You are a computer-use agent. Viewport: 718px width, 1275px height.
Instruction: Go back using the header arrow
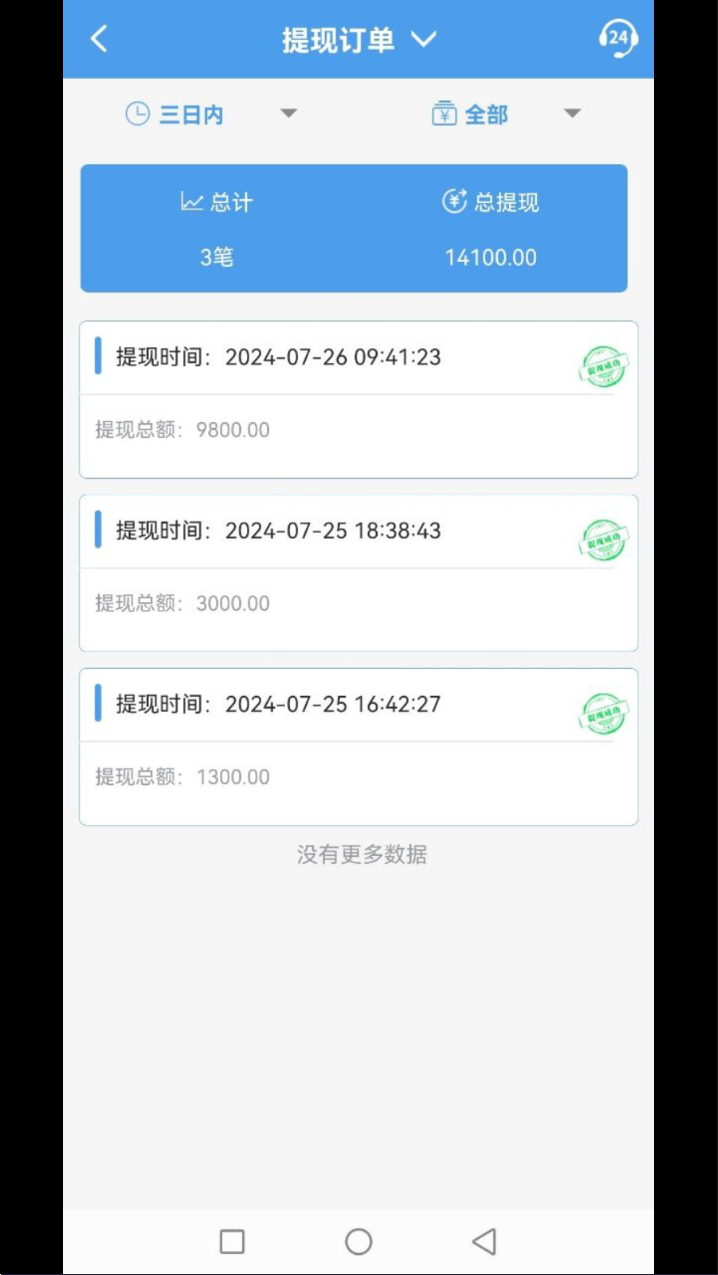[98, 39]
